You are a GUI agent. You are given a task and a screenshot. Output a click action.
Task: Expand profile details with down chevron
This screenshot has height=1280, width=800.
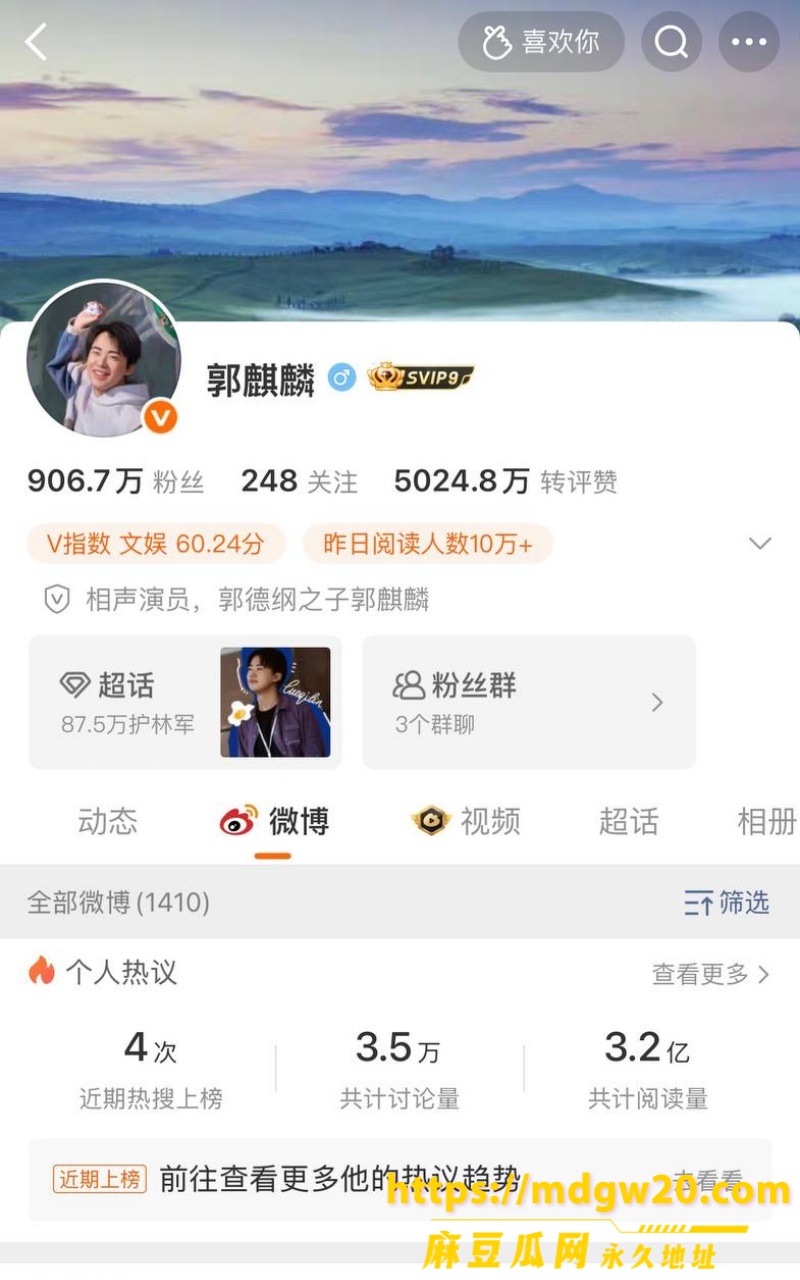click(x=760, y=543)
